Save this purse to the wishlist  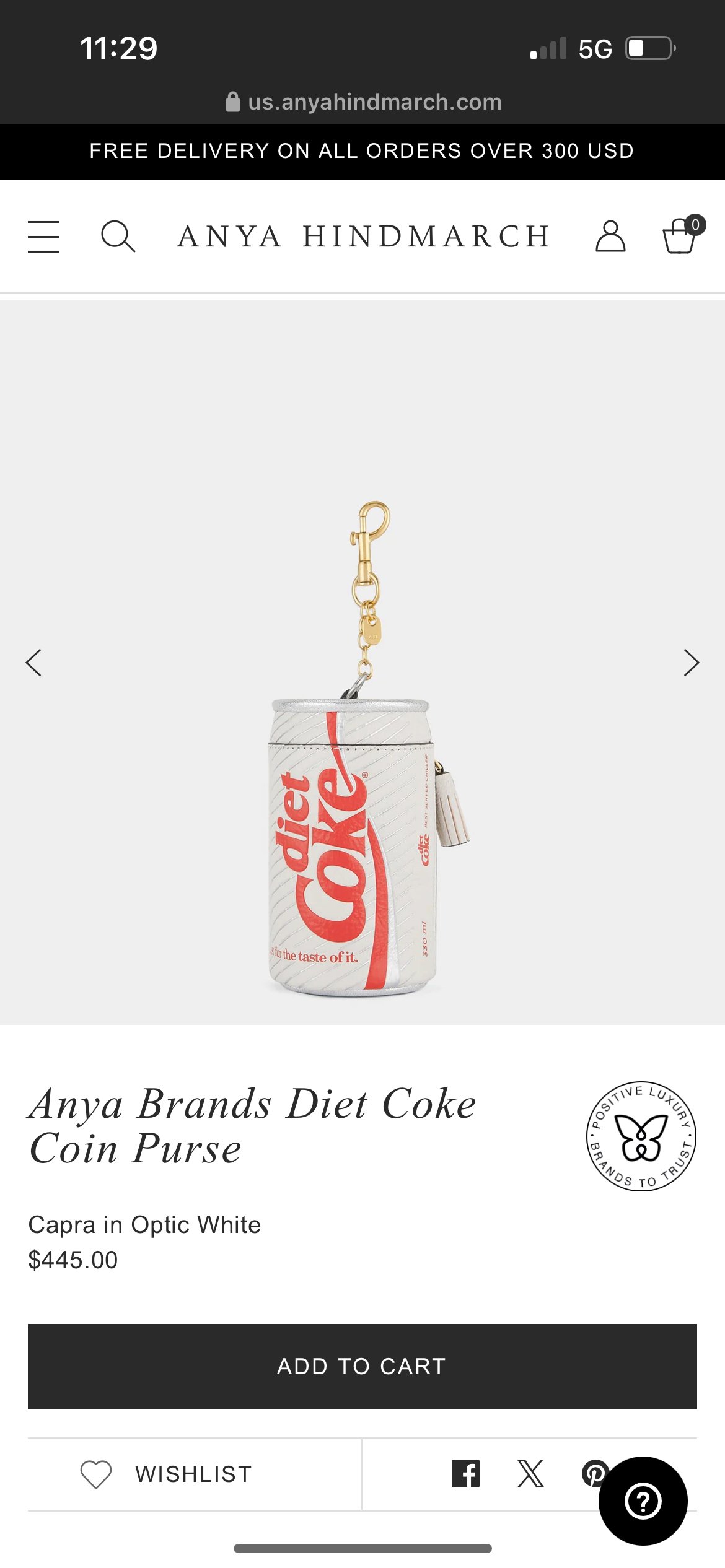[166, 1474]
